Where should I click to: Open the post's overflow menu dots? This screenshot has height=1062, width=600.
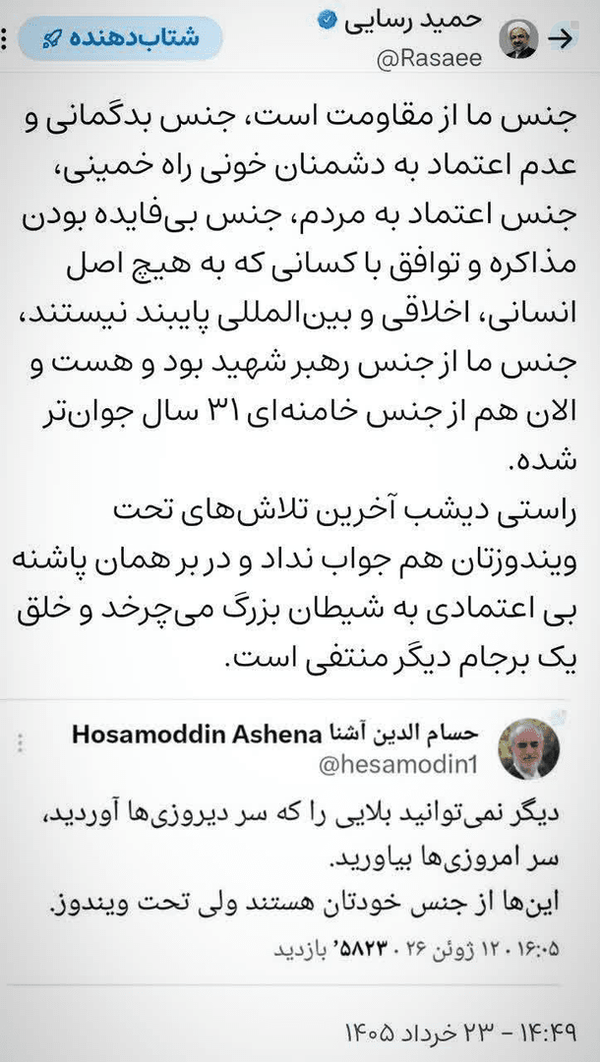4,39
